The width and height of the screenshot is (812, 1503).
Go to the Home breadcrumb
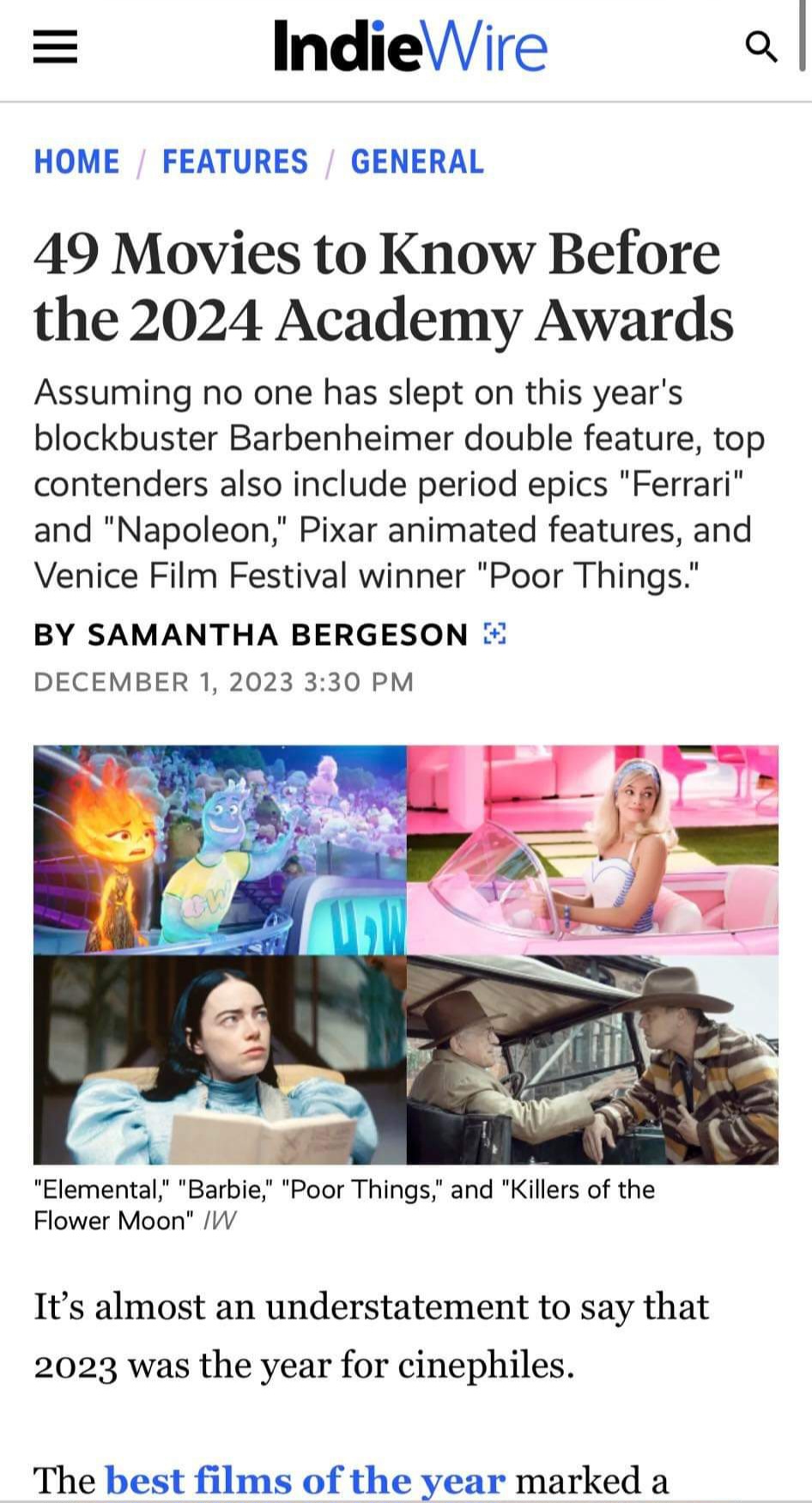76,161
